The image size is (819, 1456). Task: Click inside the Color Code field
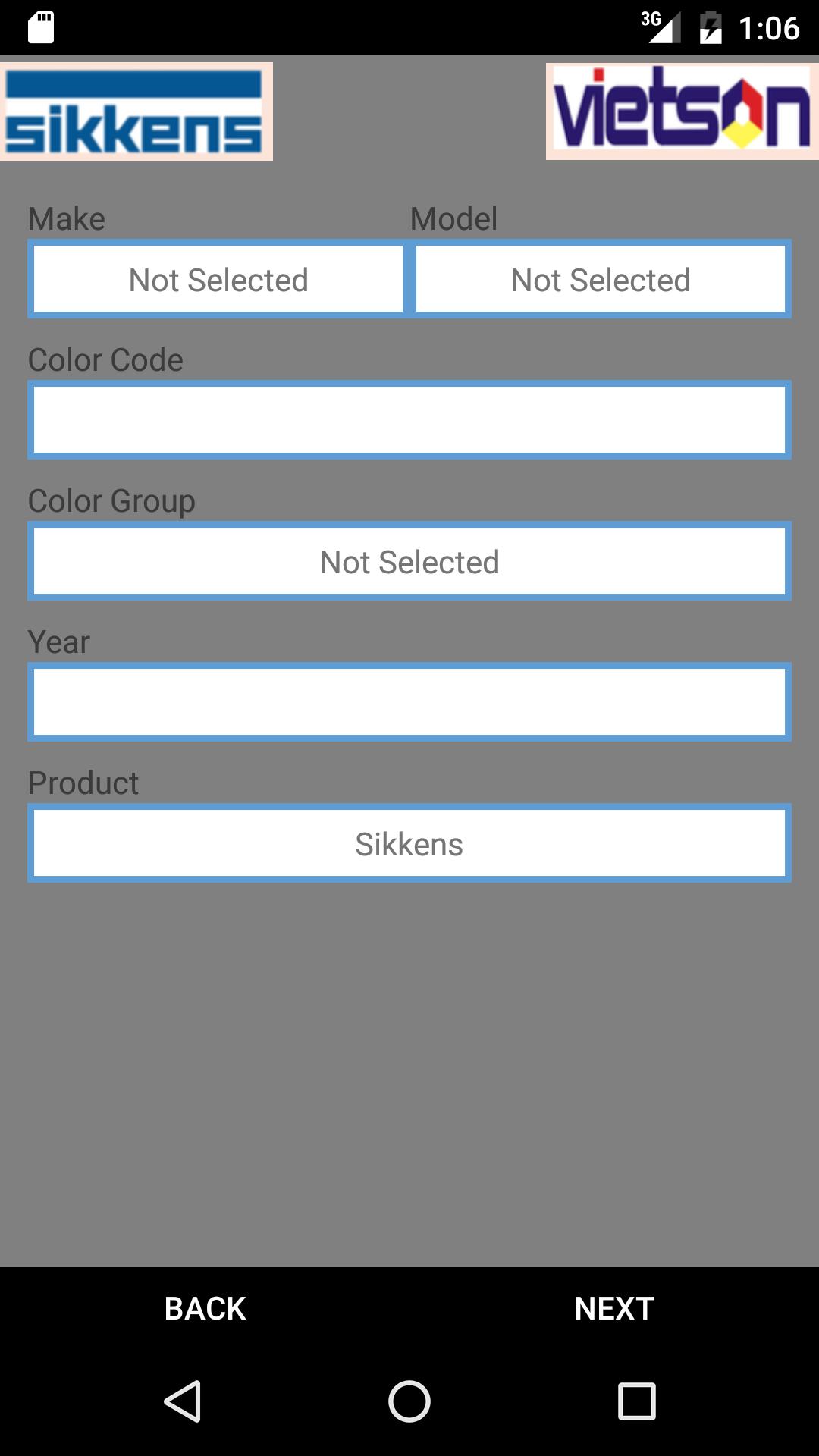click(409, 419)
